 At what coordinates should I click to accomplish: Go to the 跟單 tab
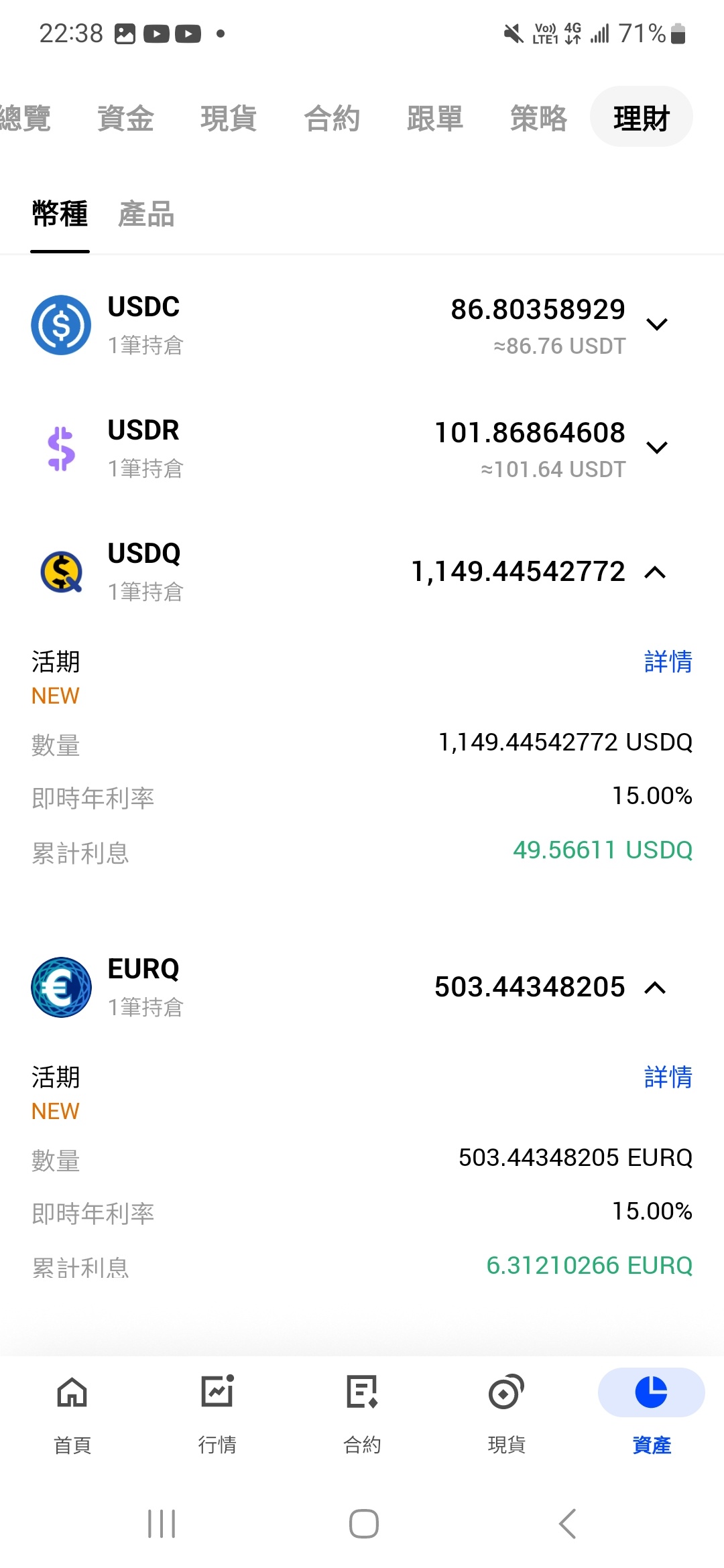click(x=435, y=118)
